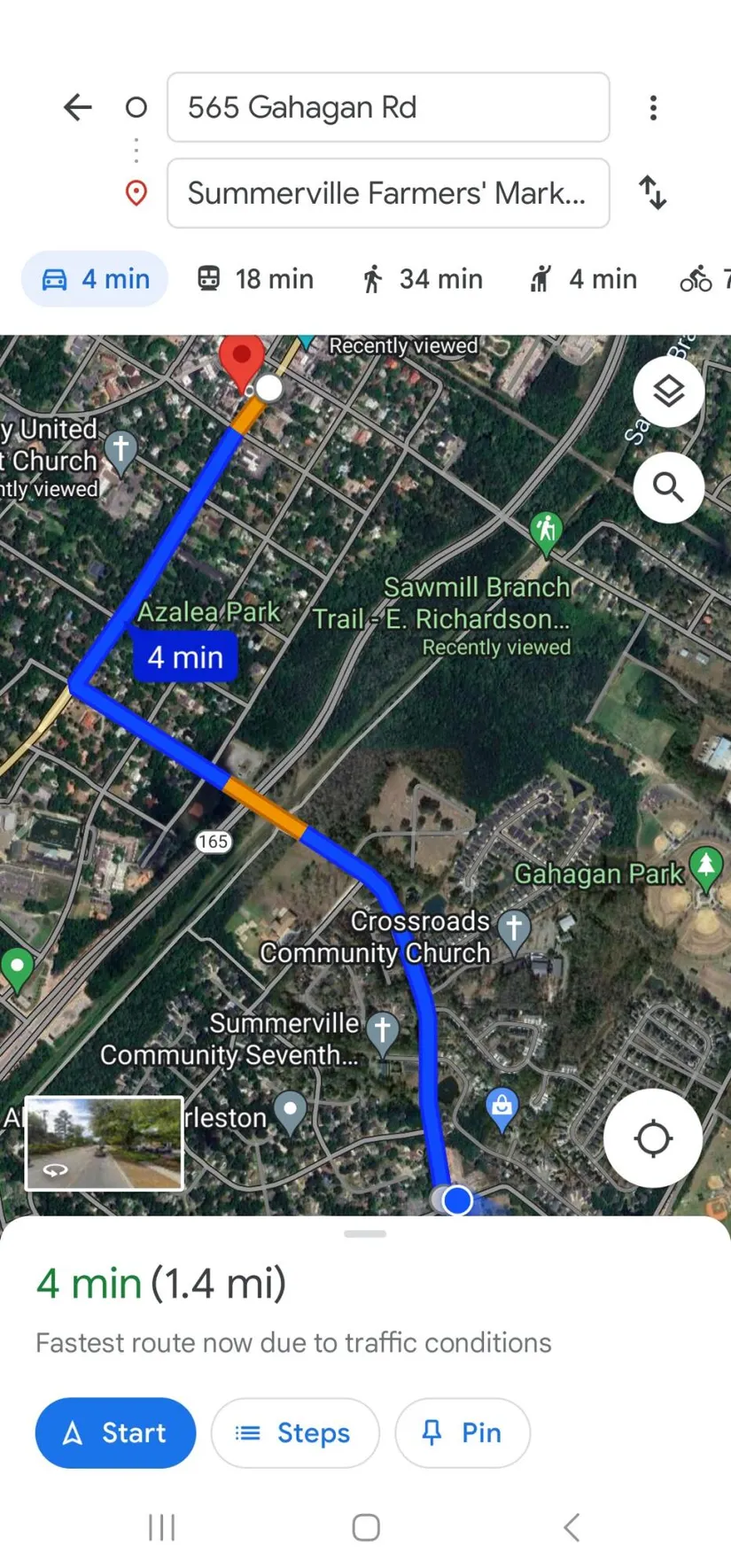Go to the system home screen

[x=366, y=1527]
